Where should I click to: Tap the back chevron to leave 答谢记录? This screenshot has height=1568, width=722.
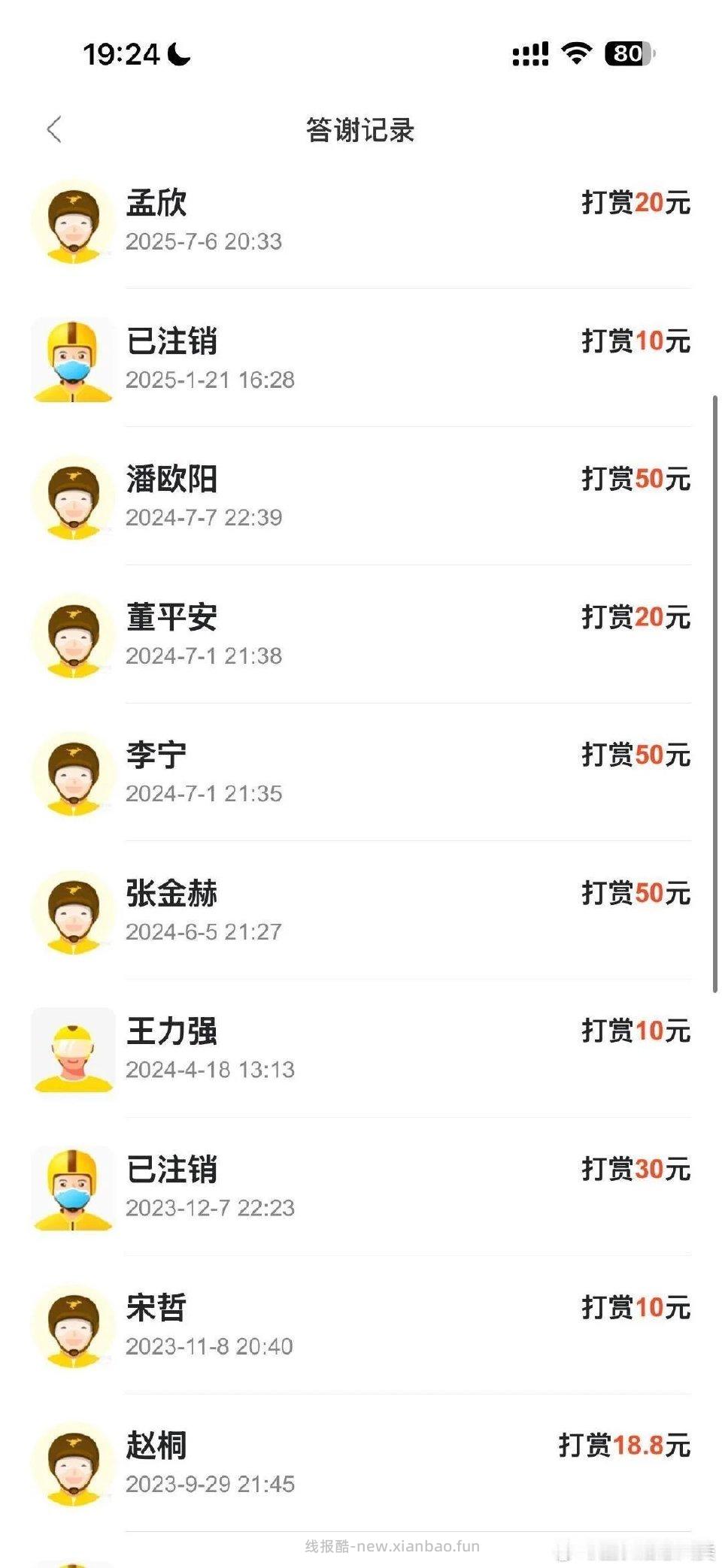[53, 129]
